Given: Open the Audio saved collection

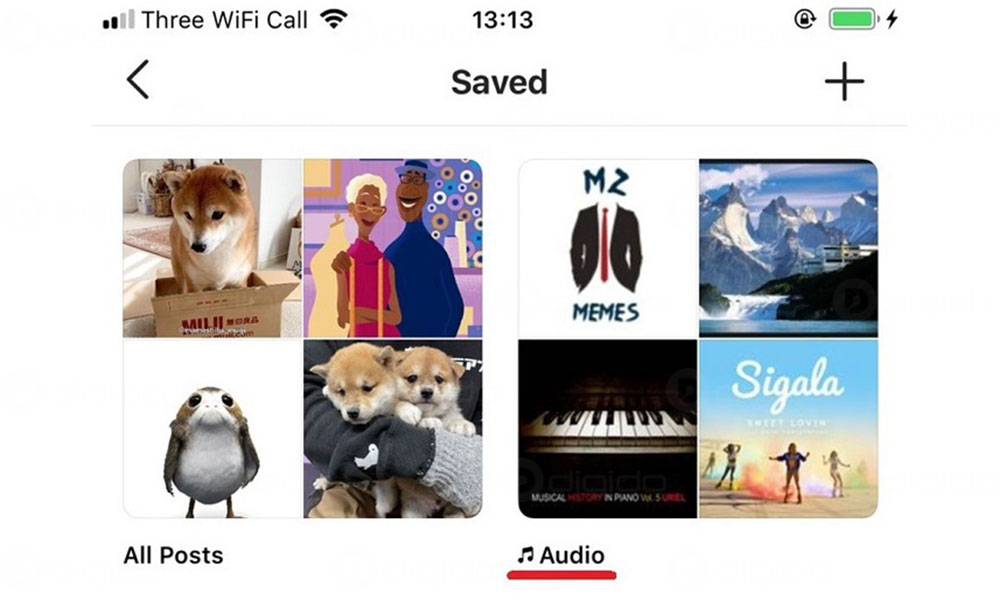Looking at the screenshot, I should (697, 338).
